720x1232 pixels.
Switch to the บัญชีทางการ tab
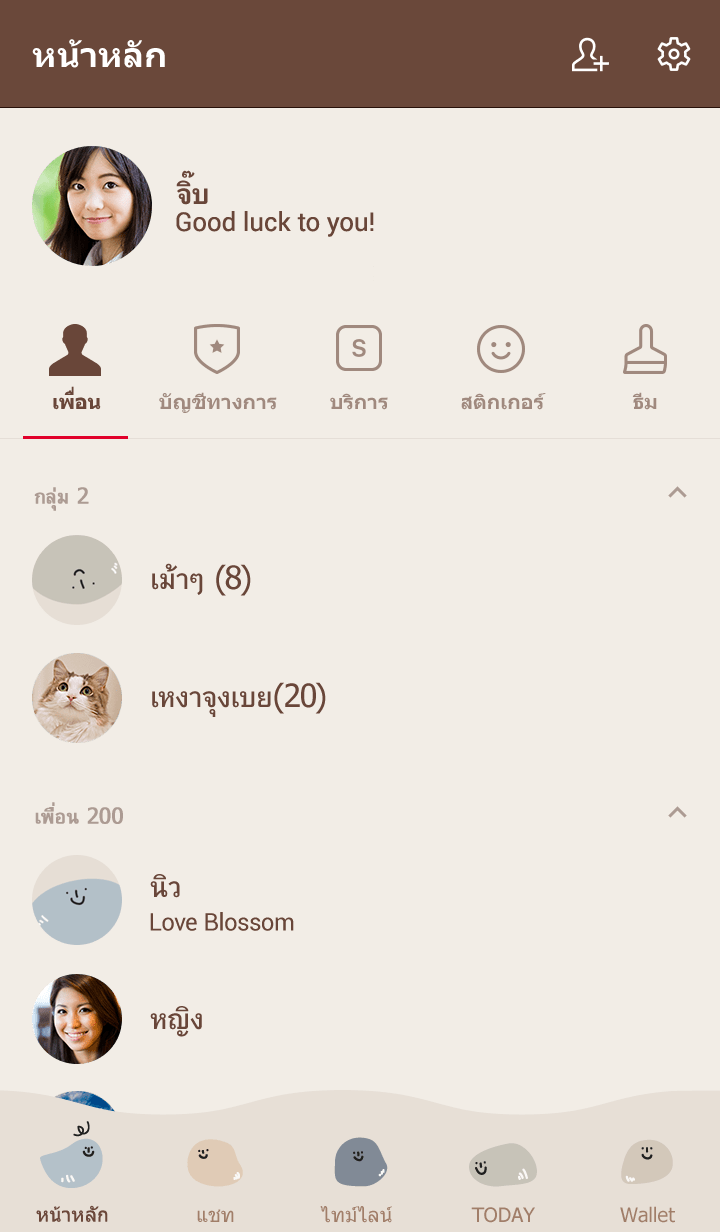pyautogui.click(x=217, y=370)
